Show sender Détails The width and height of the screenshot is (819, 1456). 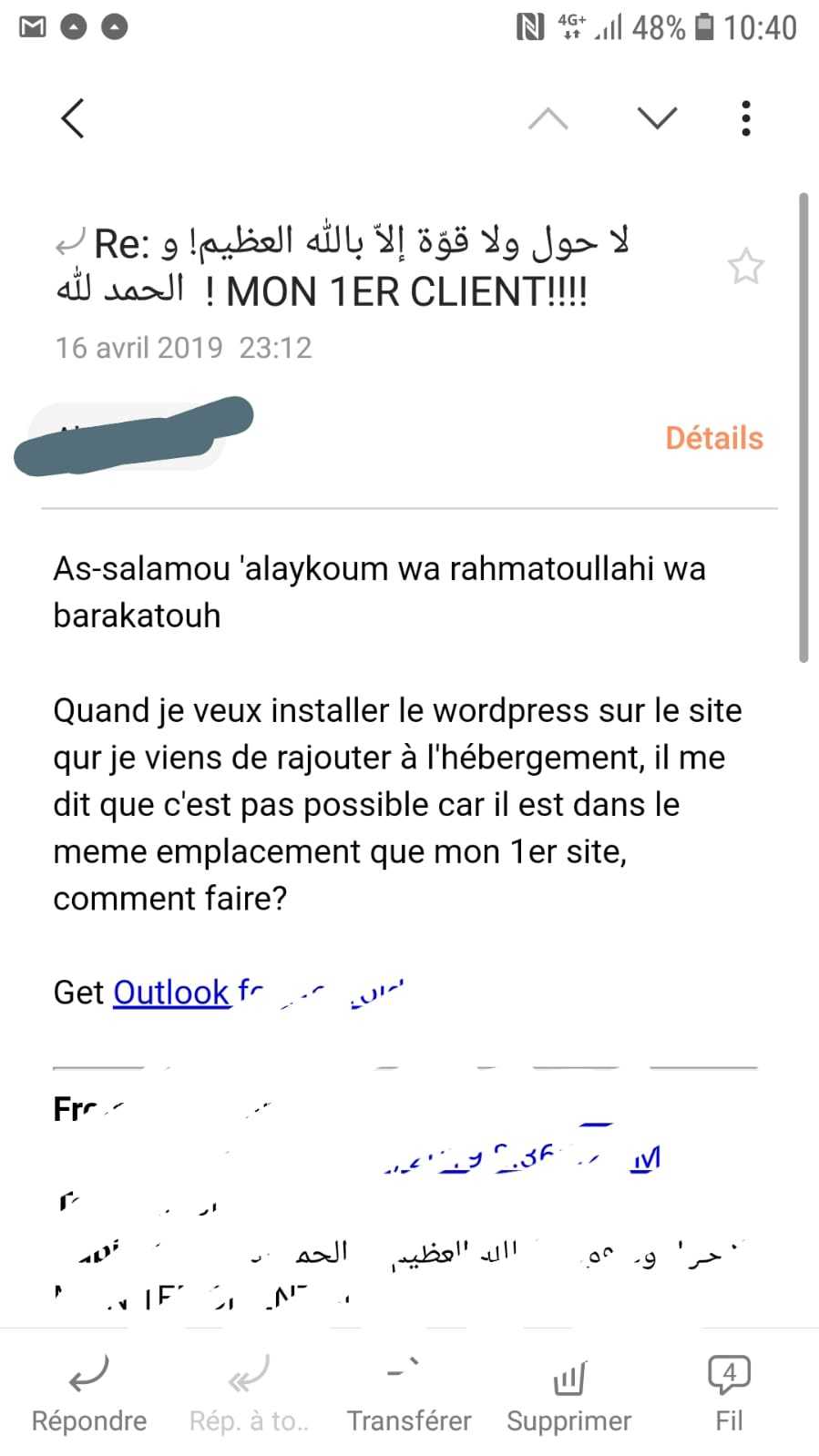coord(713,438)
